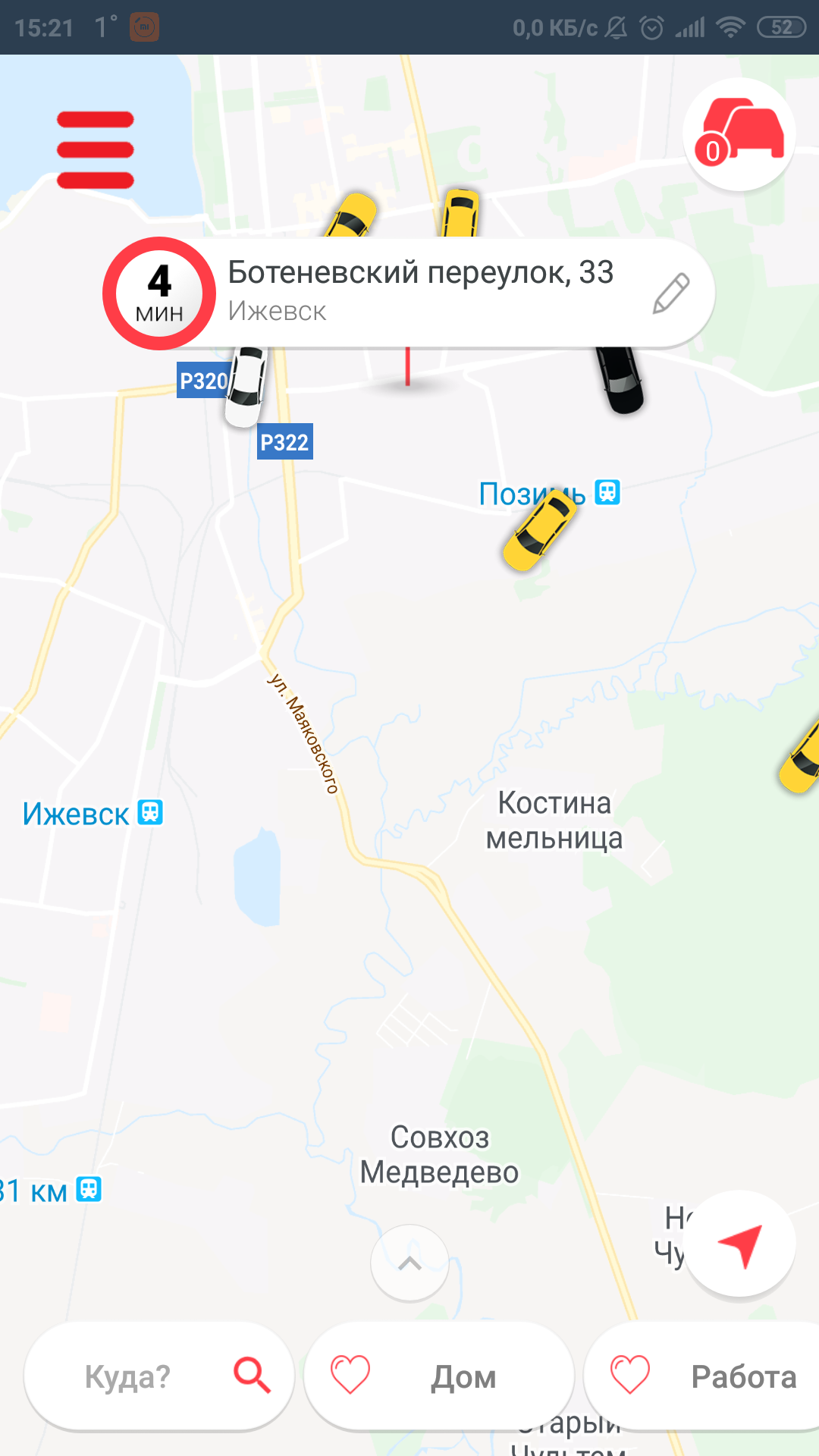
Task: Center the map on my location
Action: coord(740,1244)
